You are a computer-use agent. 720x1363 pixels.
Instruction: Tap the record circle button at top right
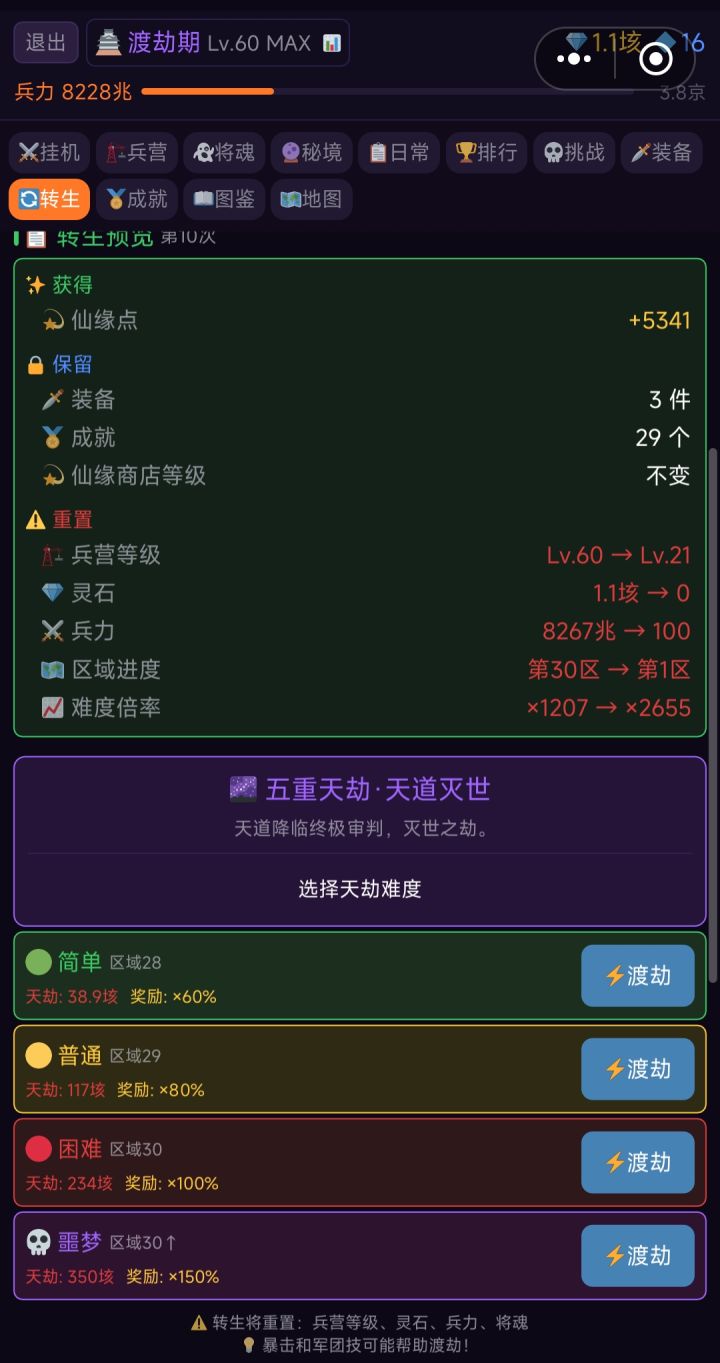click(x=656, y=60)
